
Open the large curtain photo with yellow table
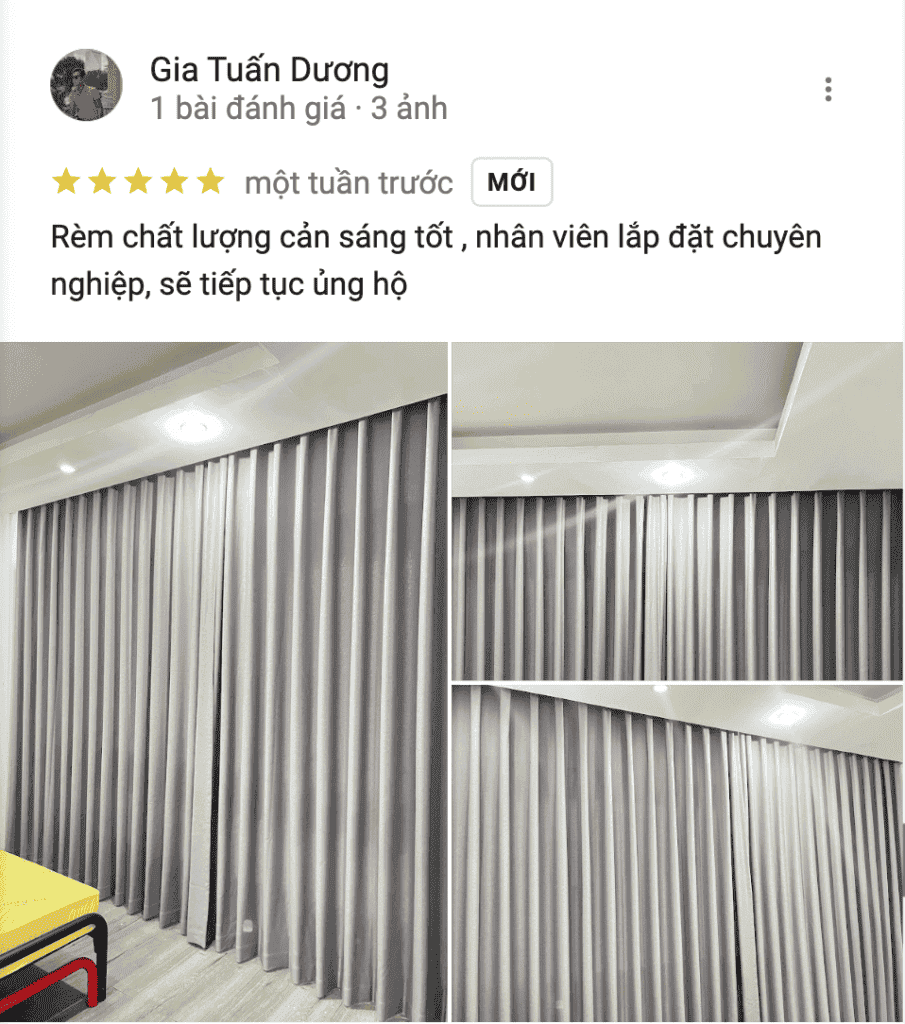pyautogui.click(x=223, y=680)
